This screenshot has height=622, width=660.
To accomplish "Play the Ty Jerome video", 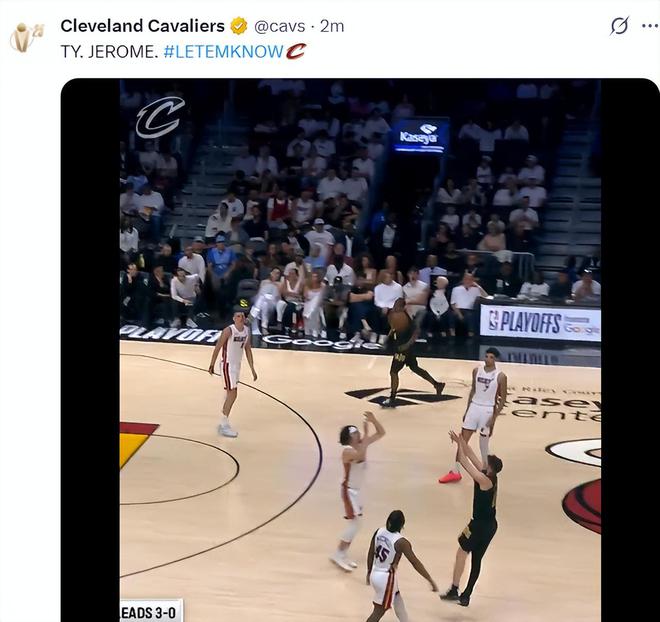I will coord(360,350).
